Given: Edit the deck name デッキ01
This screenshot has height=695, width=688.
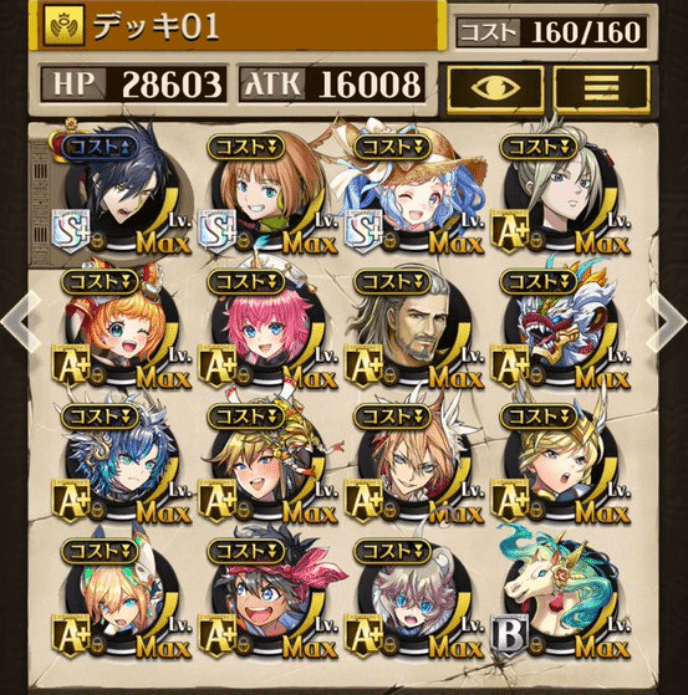Looking at the screenshot, I should [240, 27].
